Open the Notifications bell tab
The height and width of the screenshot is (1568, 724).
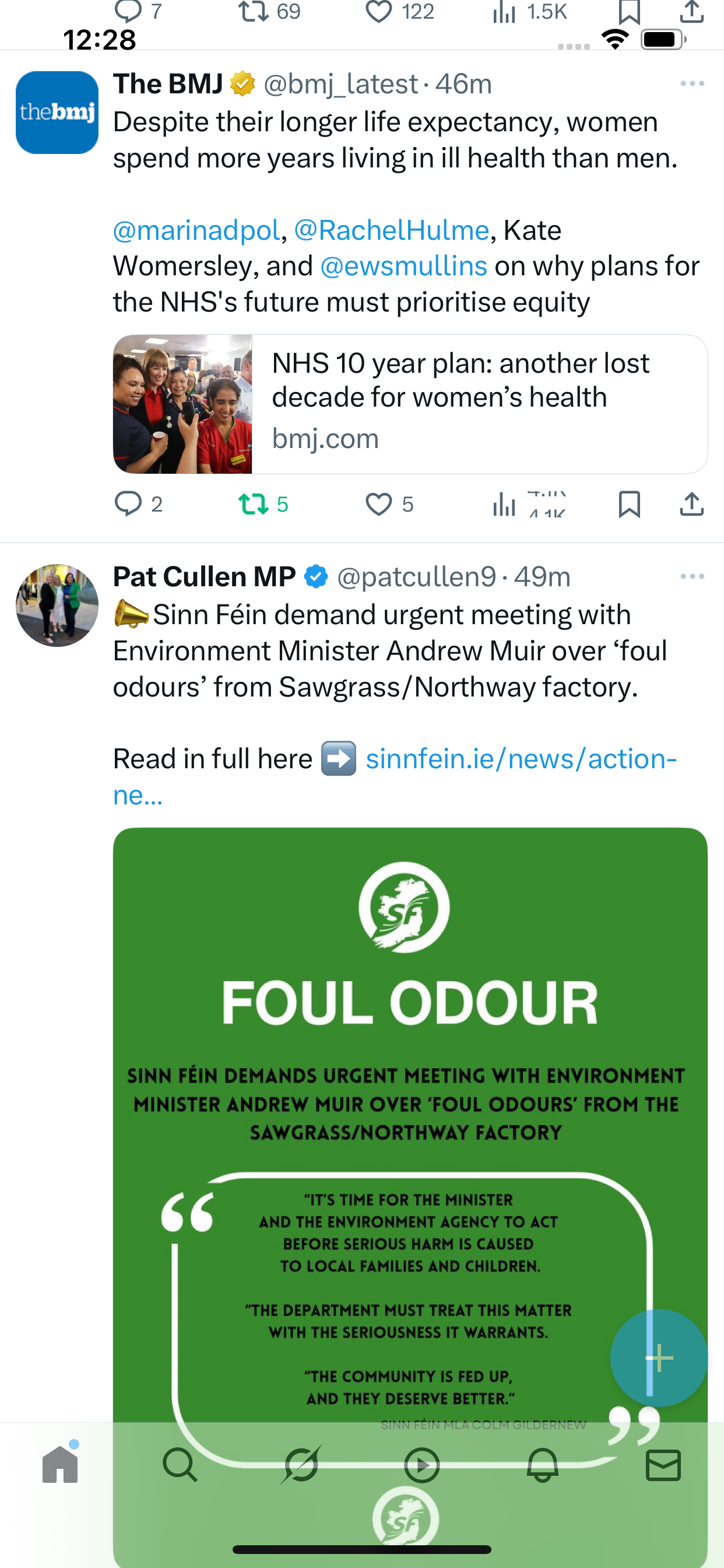click(542, 1465)
